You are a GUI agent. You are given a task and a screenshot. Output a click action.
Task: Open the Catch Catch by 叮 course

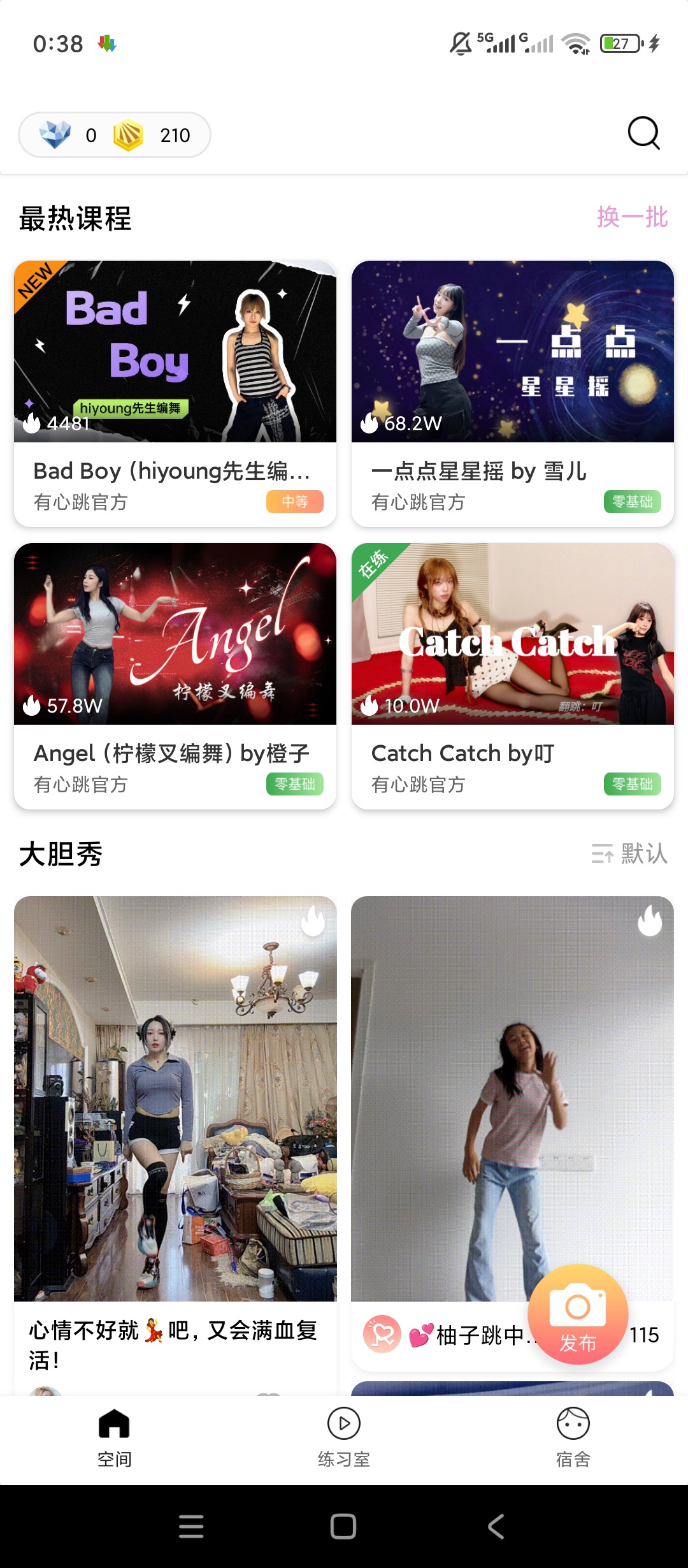(513, 676)
